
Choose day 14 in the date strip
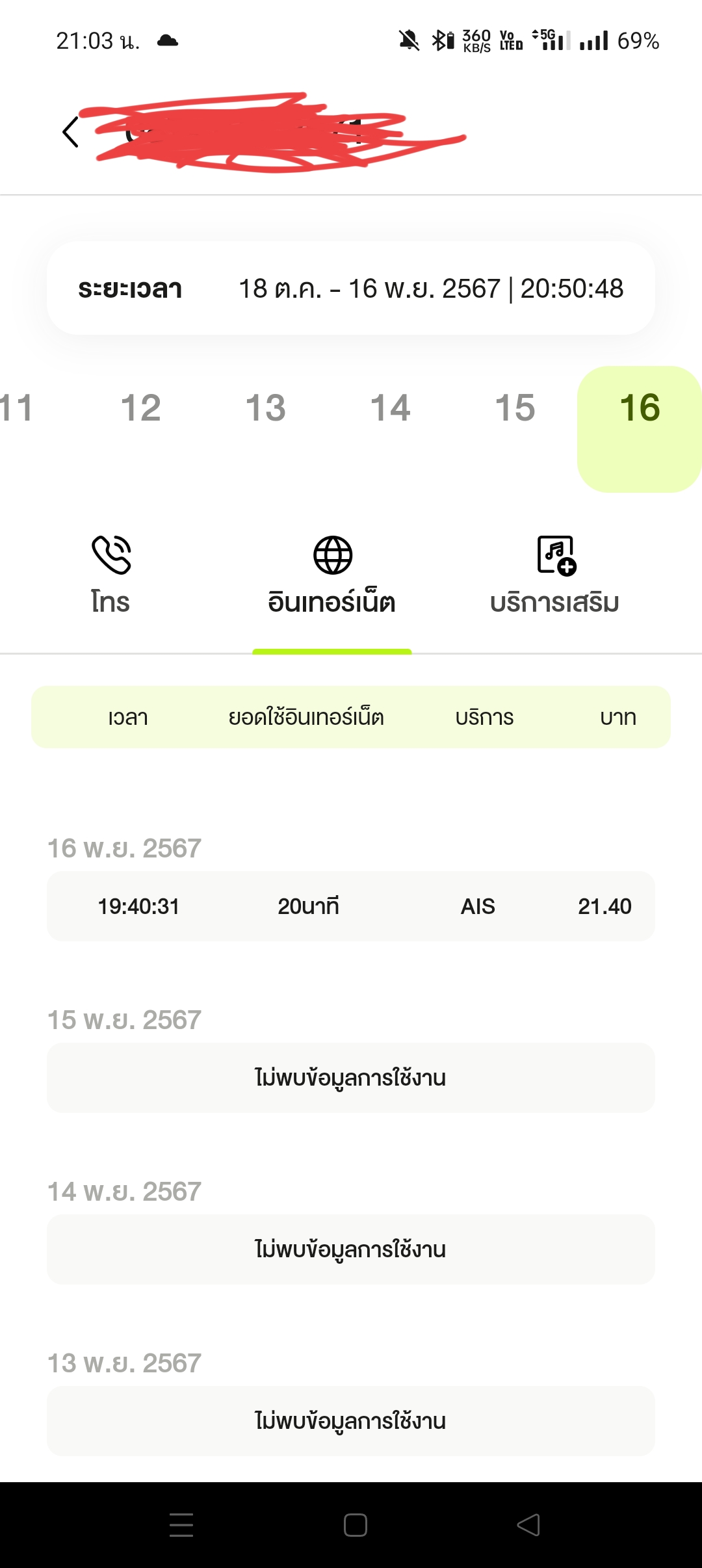390,408
